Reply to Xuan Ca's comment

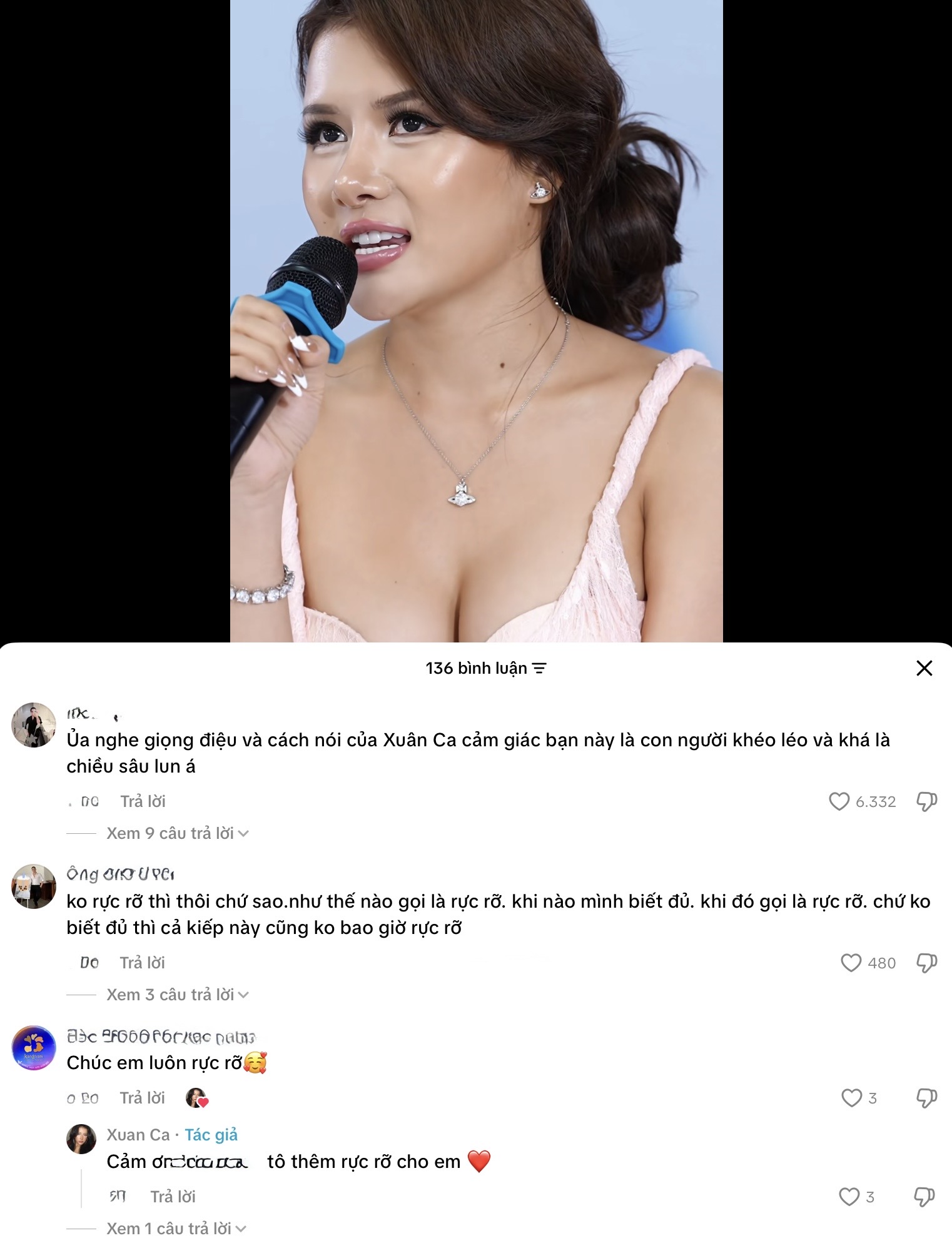point(173,1197)
